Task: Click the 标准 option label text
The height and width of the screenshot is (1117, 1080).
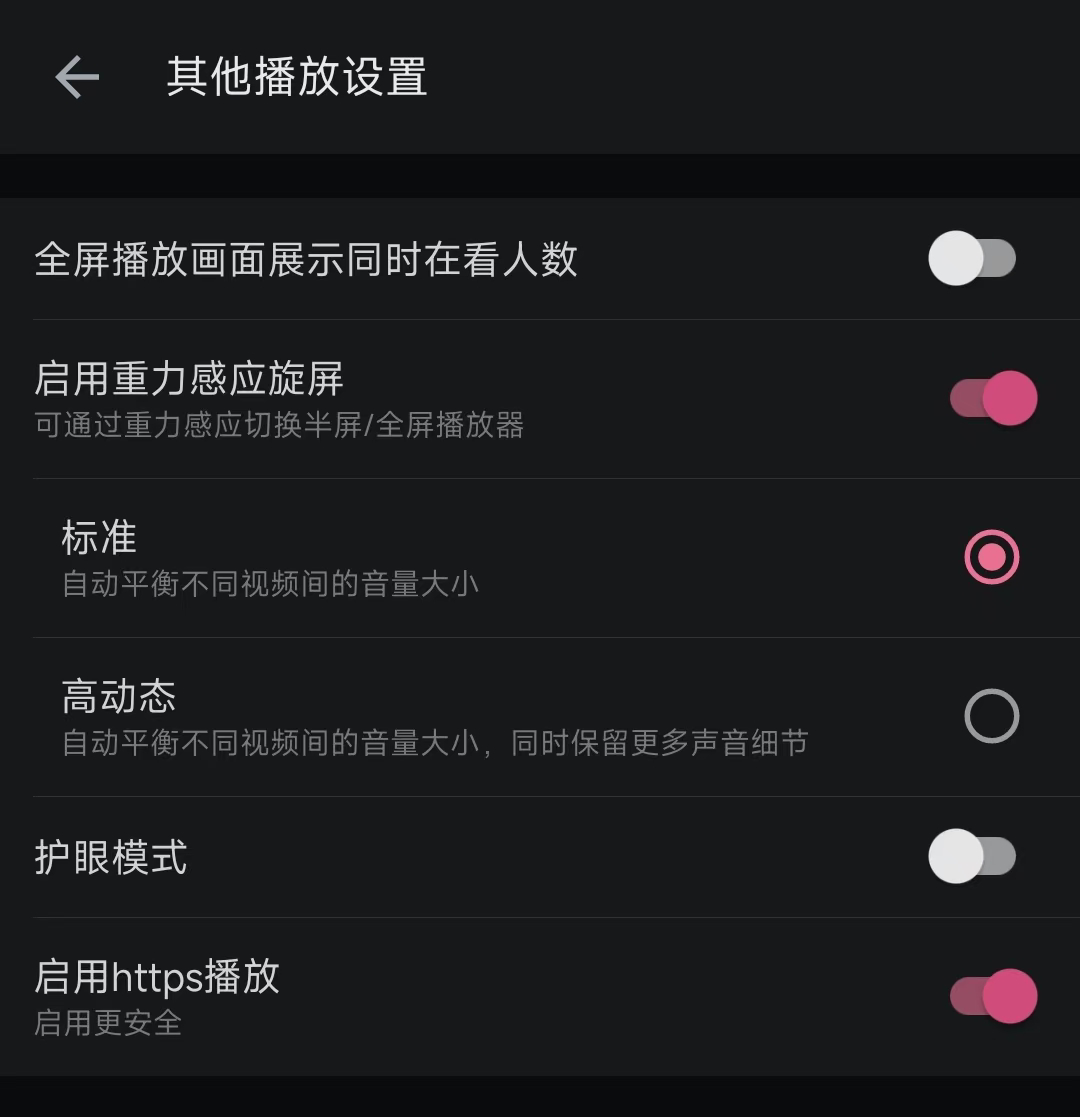Action: (x=97, y=537)
